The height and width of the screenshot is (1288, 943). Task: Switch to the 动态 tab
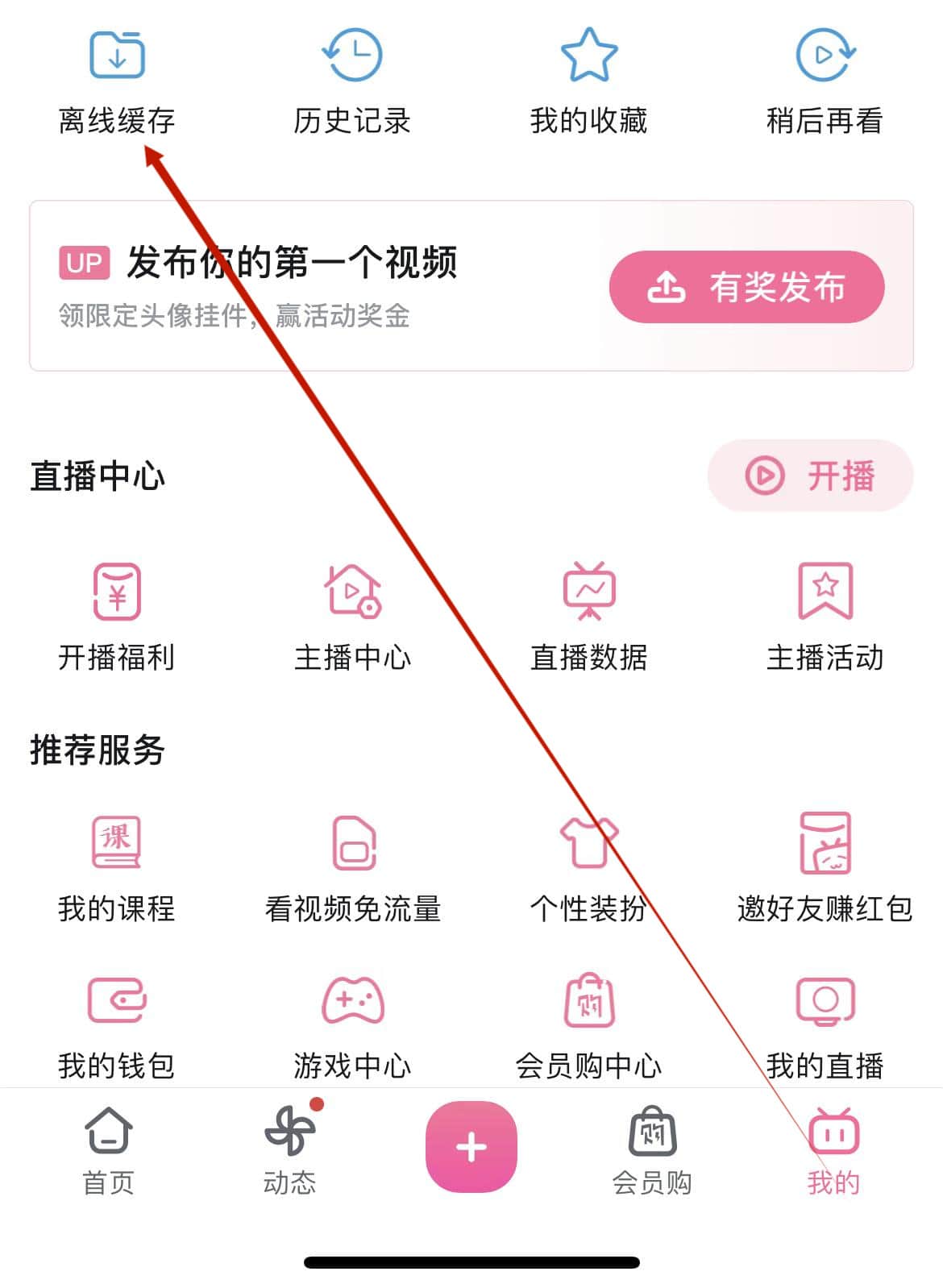tap(289, 1149)
